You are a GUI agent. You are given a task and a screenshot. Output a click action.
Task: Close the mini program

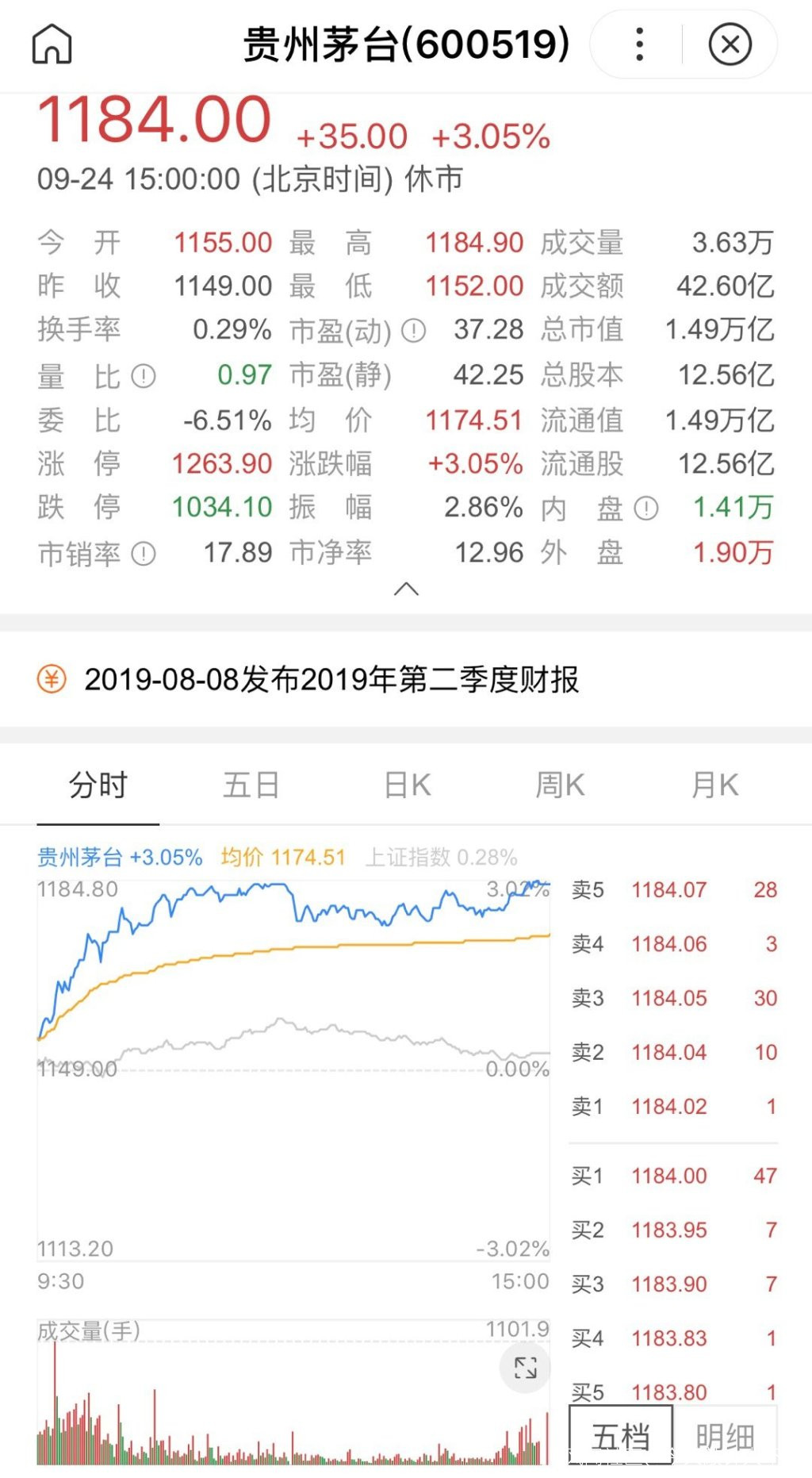pyautogui.click(x=730, y=44)
